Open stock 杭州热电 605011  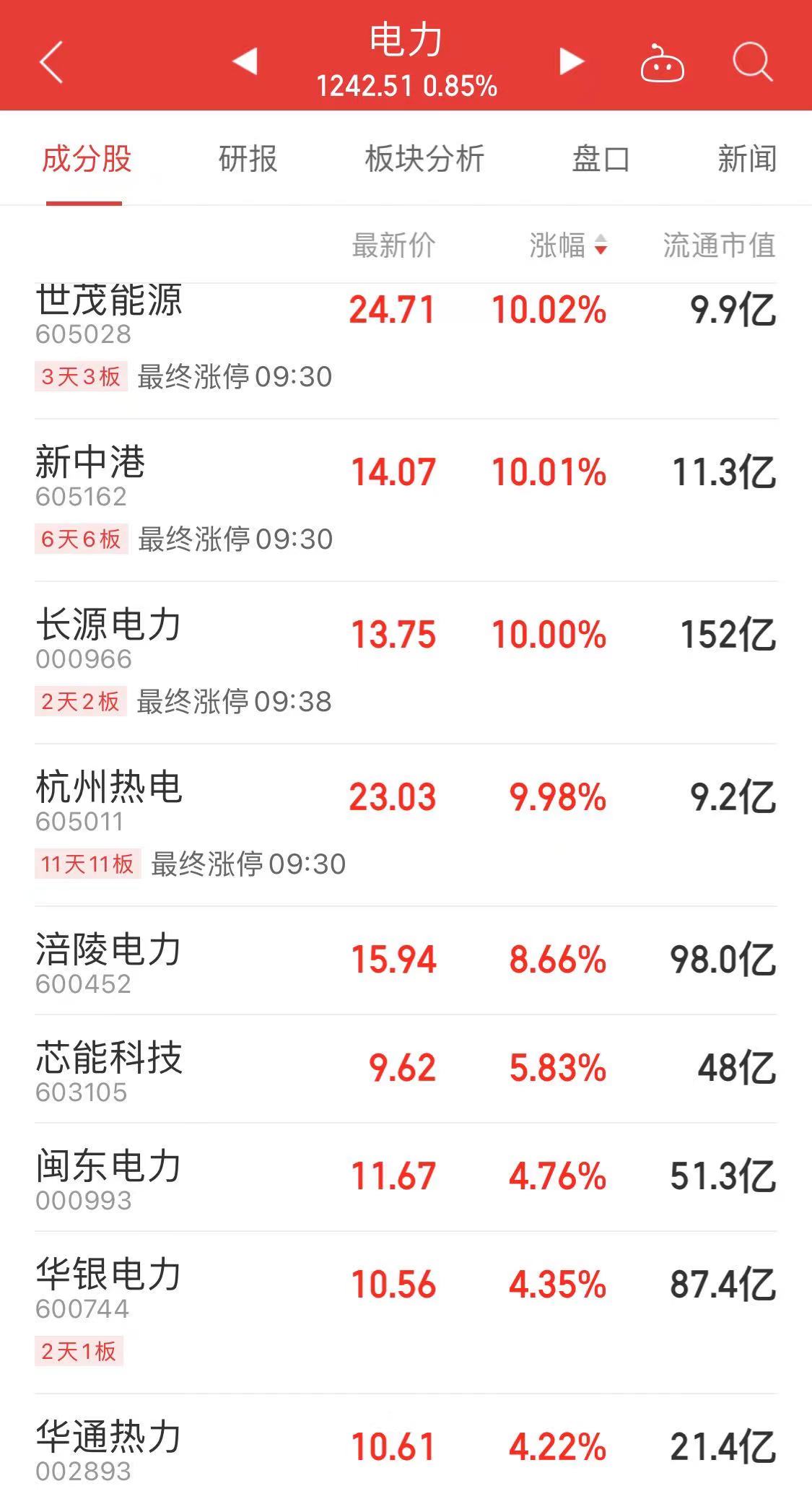coord(406,825)
